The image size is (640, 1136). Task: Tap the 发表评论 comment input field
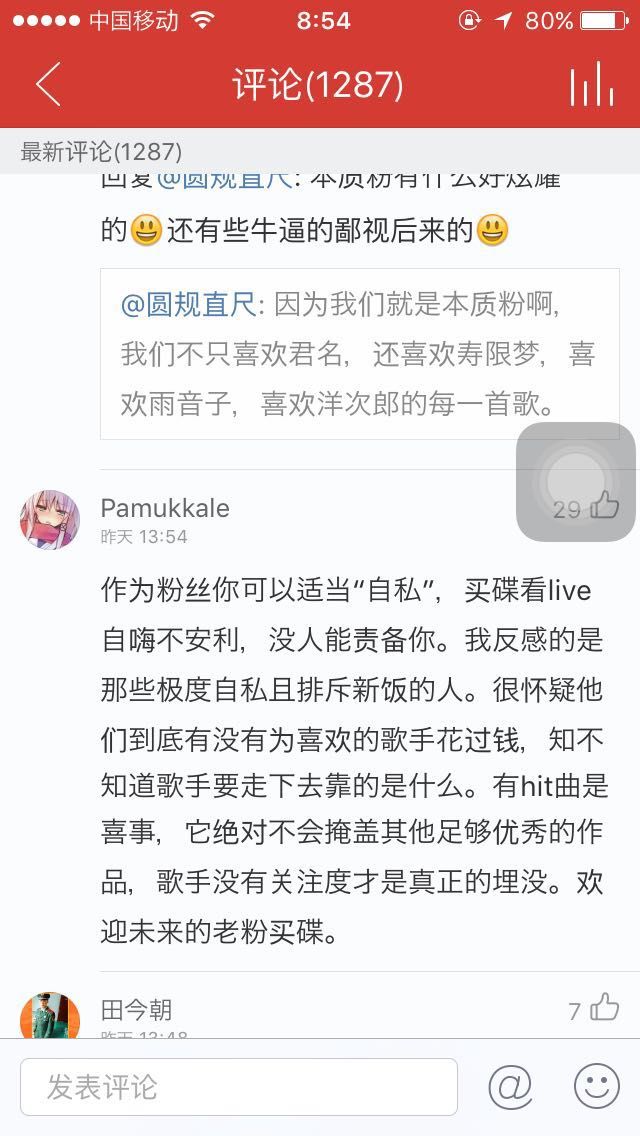[x=238, y=1087]
